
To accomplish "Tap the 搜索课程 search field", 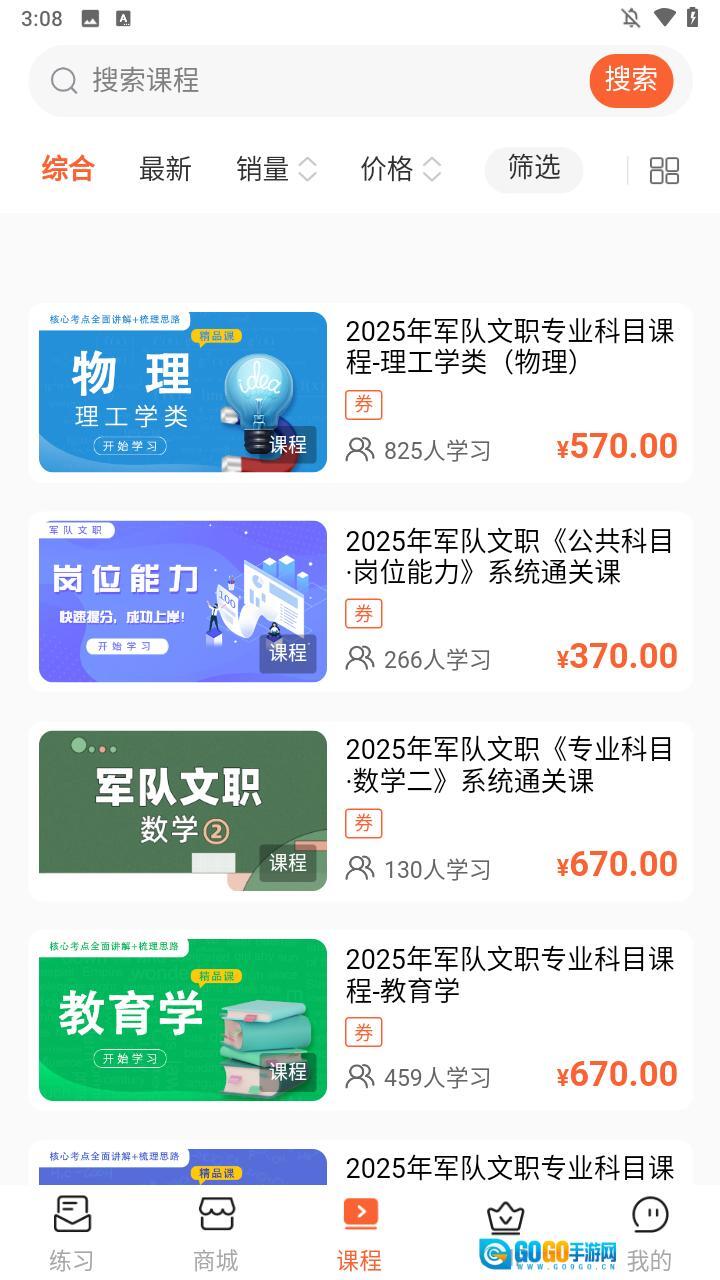I will tap(320, 80).
